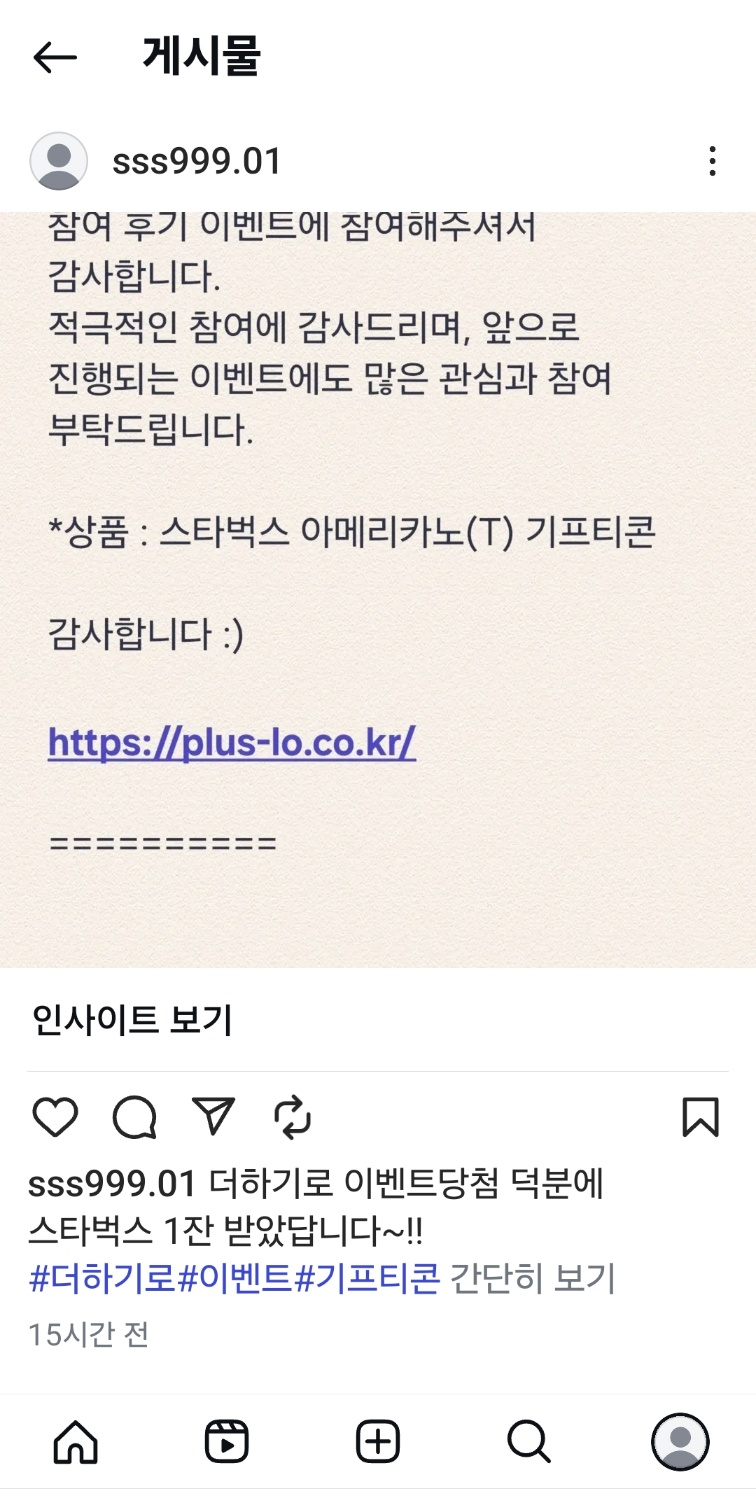Switch to the Search tab

click(x=529, y=1442)
